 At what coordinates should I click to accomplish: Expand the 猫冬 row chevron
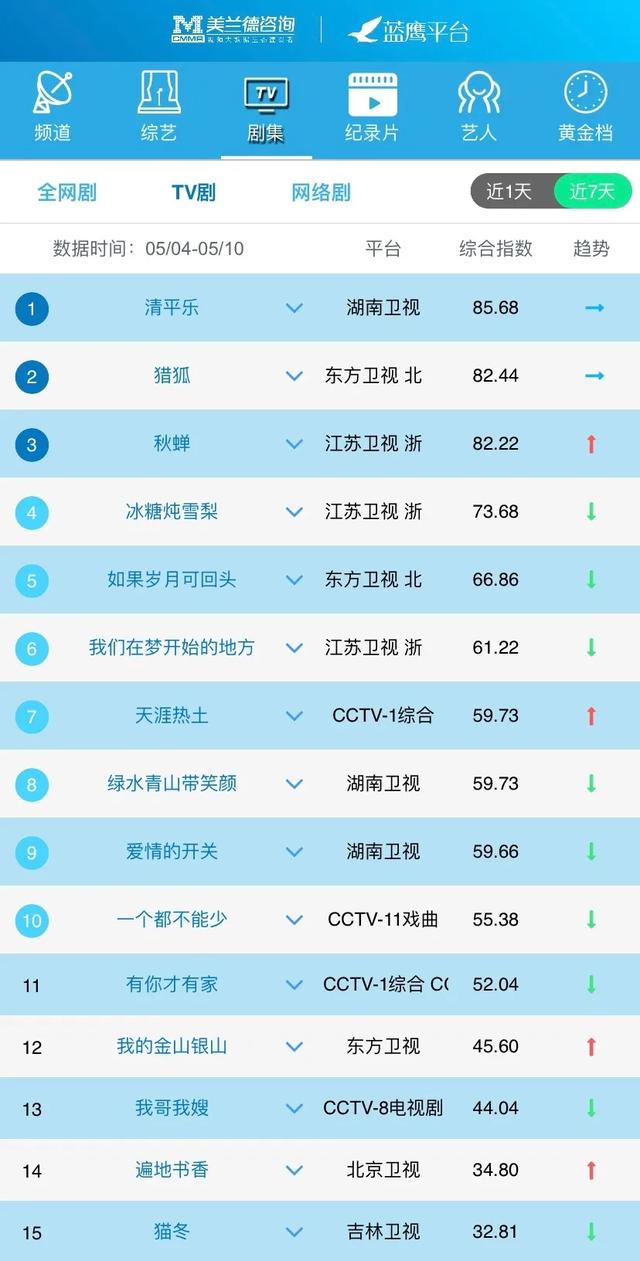click(x=294, y=1232)
